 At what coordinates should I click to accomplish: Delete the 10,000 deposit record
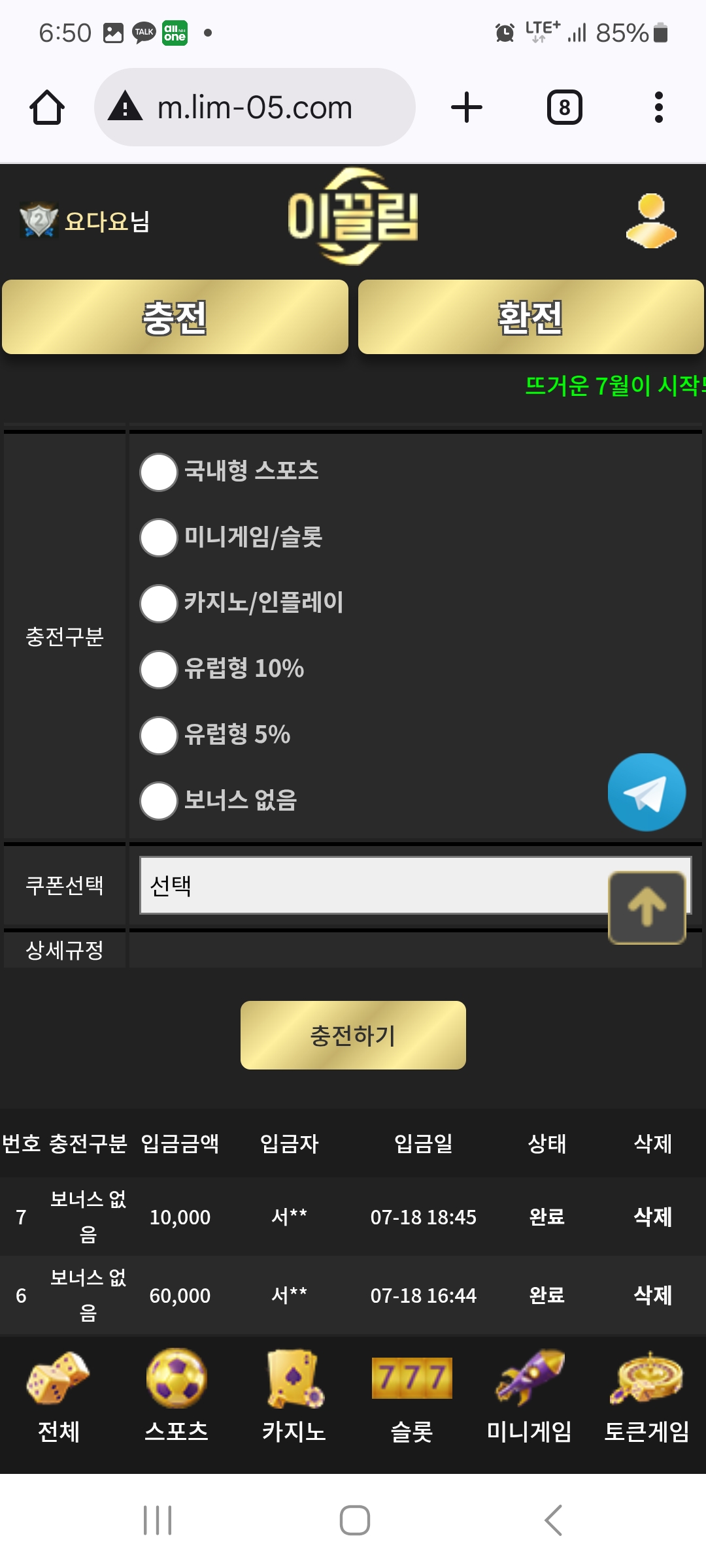point(652,1217)
